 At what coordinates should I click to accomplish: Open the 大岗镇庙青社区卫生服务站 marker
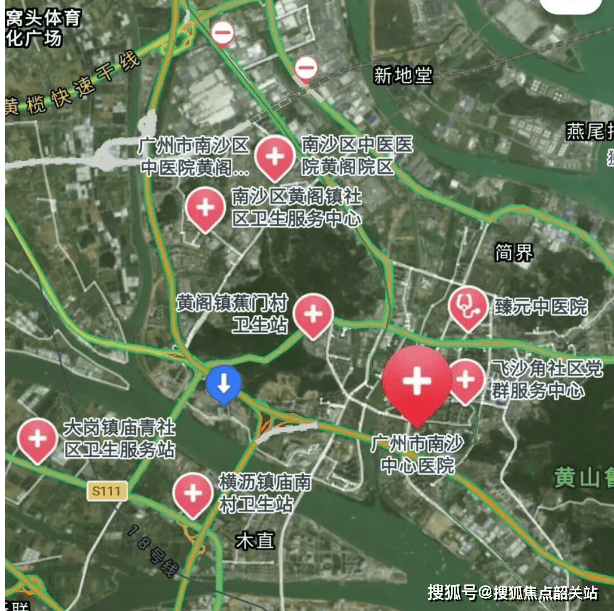38,438
